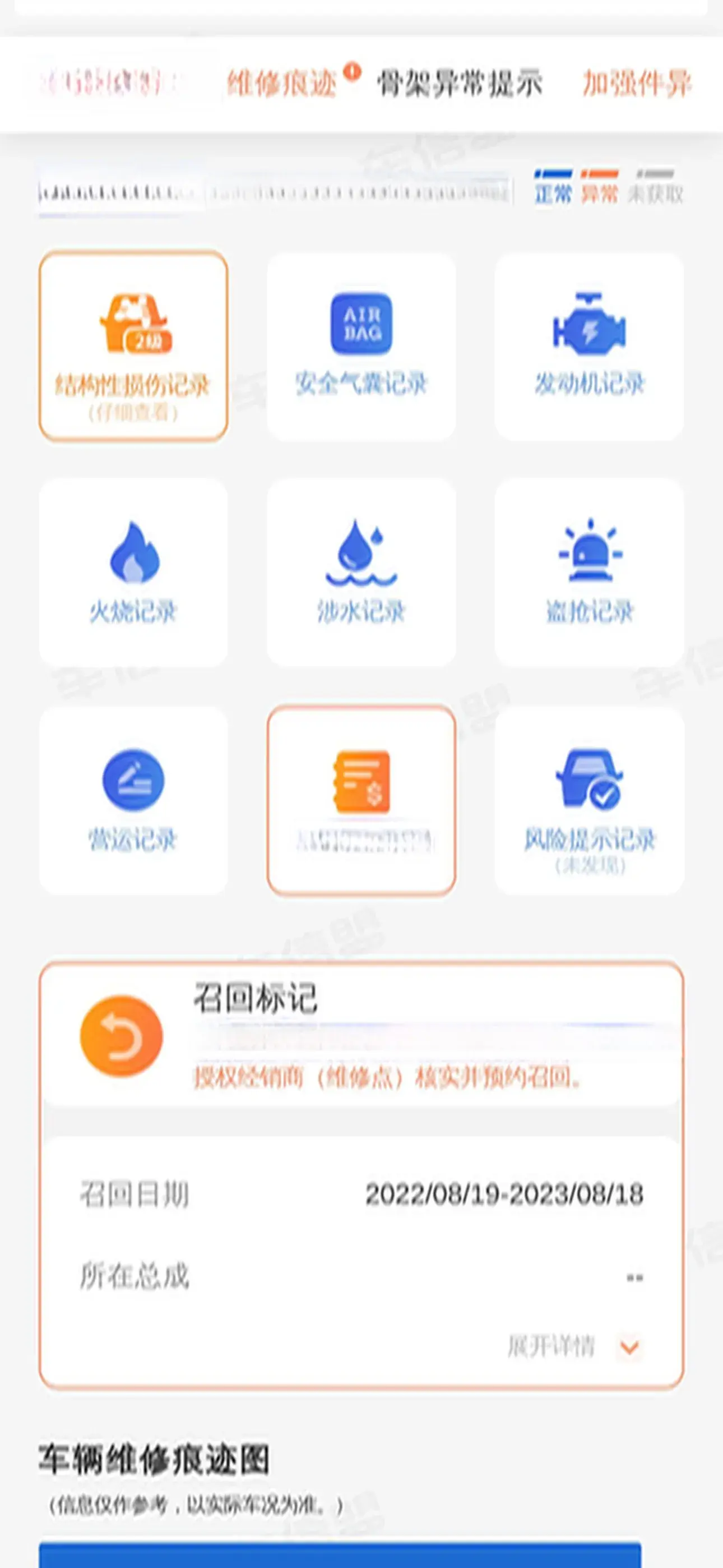View the 安全气囊记录 card
The width and height of the screenshot is (723, 1568).
(x=361, y=346)
